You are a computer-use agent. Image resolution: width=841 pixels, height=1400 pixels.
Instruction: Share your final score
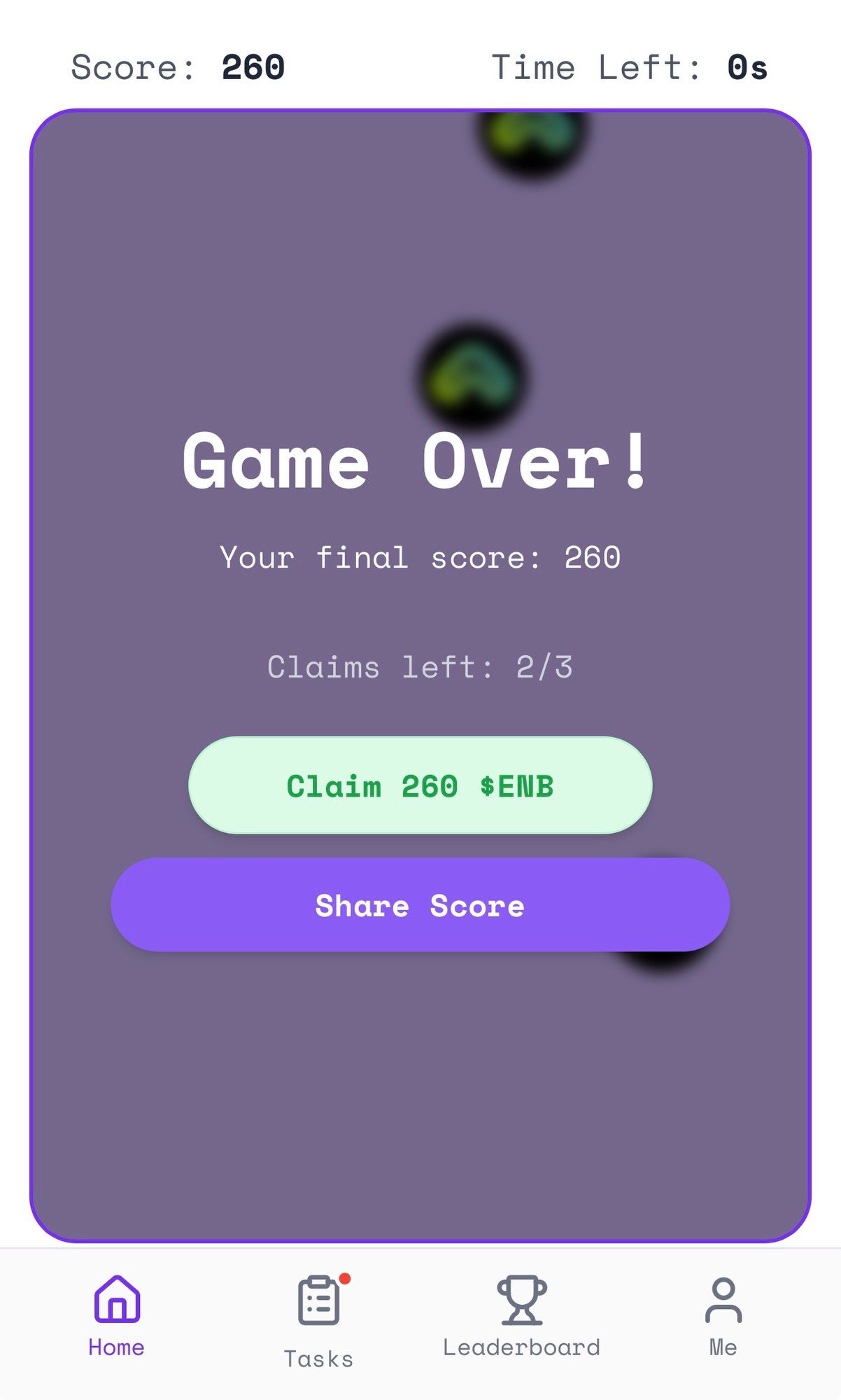tap(420, 905)
